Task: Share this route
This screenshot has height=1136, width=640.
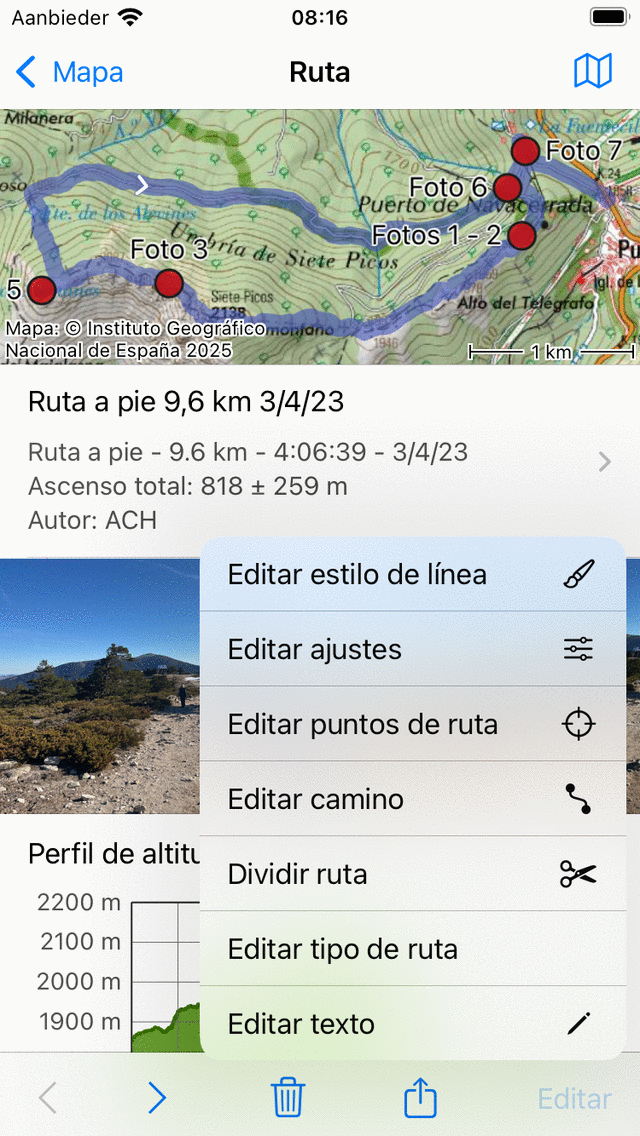Action: [x=421, y=1098]
